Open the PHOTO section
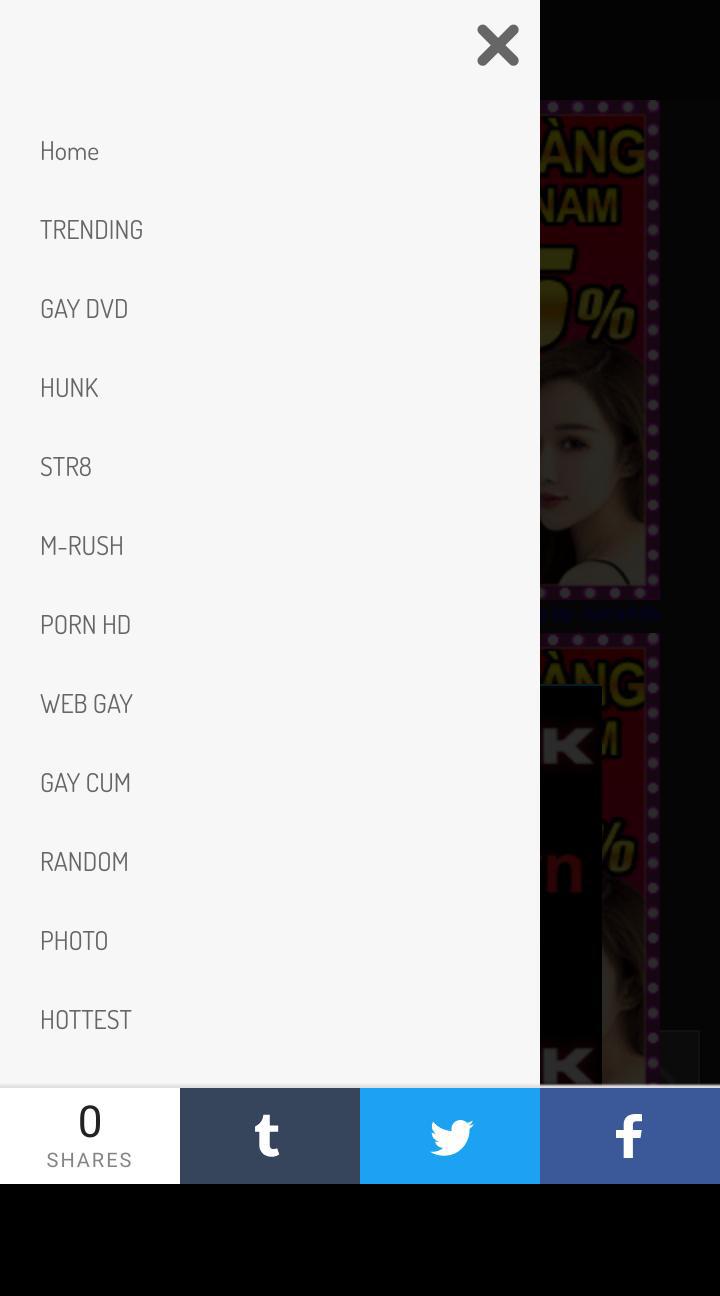 pyautogui.click(x=74, y=940)
